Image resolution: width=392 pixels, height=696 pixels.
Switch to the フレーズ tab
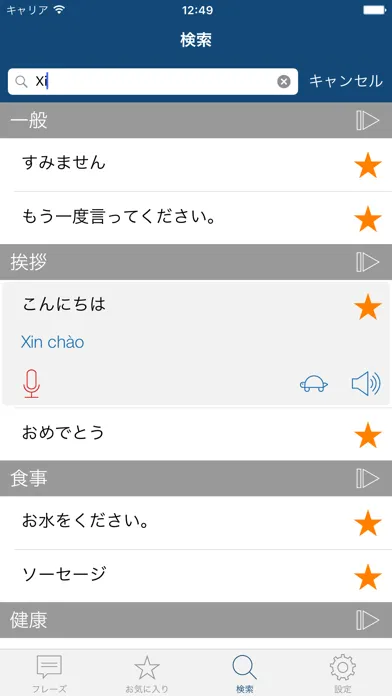(49, 674)
